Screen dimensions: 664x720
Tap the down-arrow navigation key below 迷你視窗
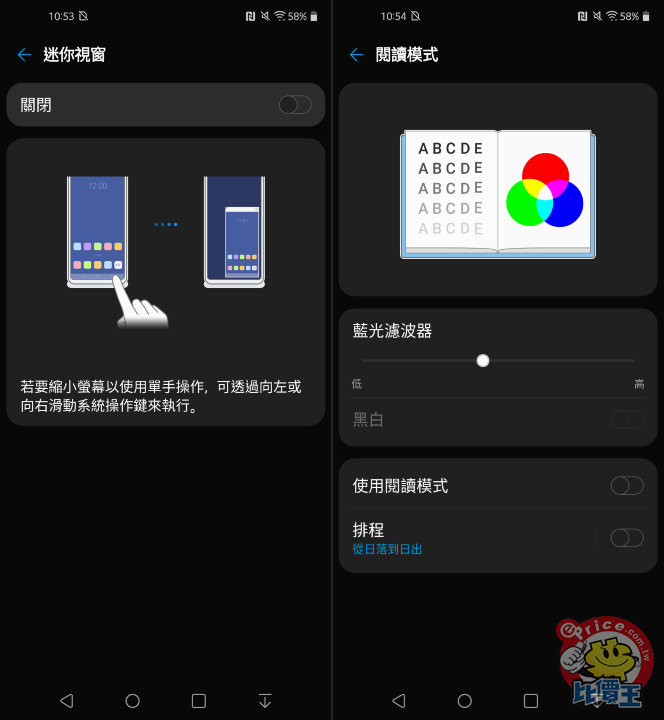(265, 701)
